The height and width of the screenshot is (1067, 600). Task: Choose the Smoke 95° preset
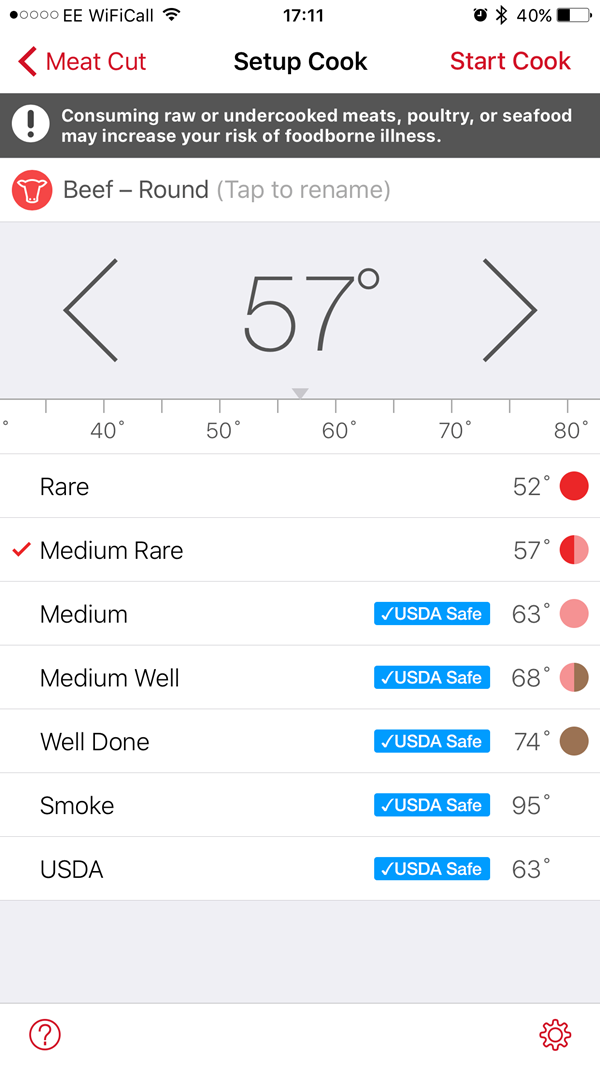pos(300,805)
